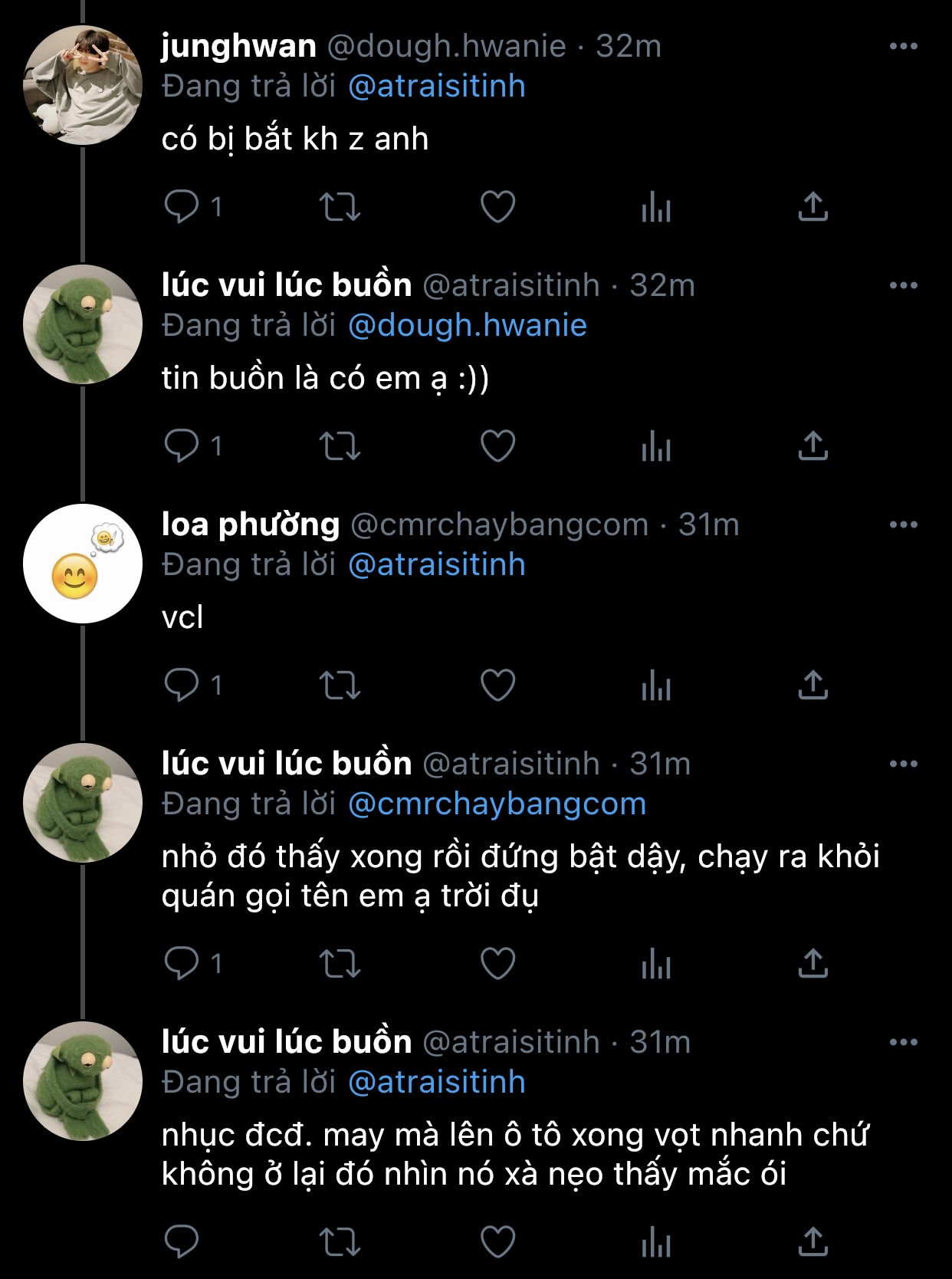Share the "nhục đcđ" tweet
This screenshot has width=952, height=1279.
pyautogui.click(x=812, y=1242)
